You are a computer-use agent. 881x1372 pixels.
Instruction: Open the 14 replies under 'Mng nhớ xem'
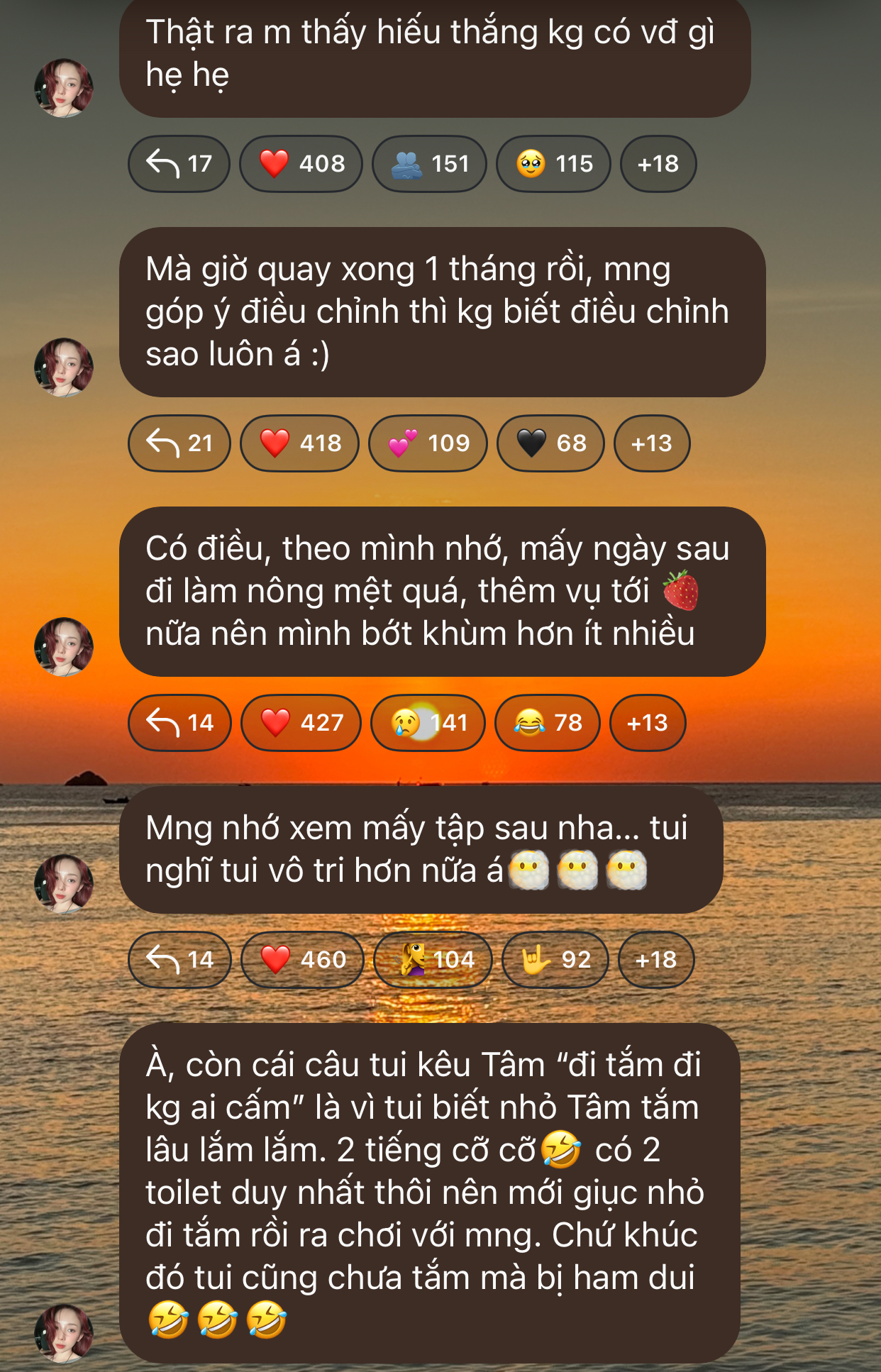click(x=179, y=959)
